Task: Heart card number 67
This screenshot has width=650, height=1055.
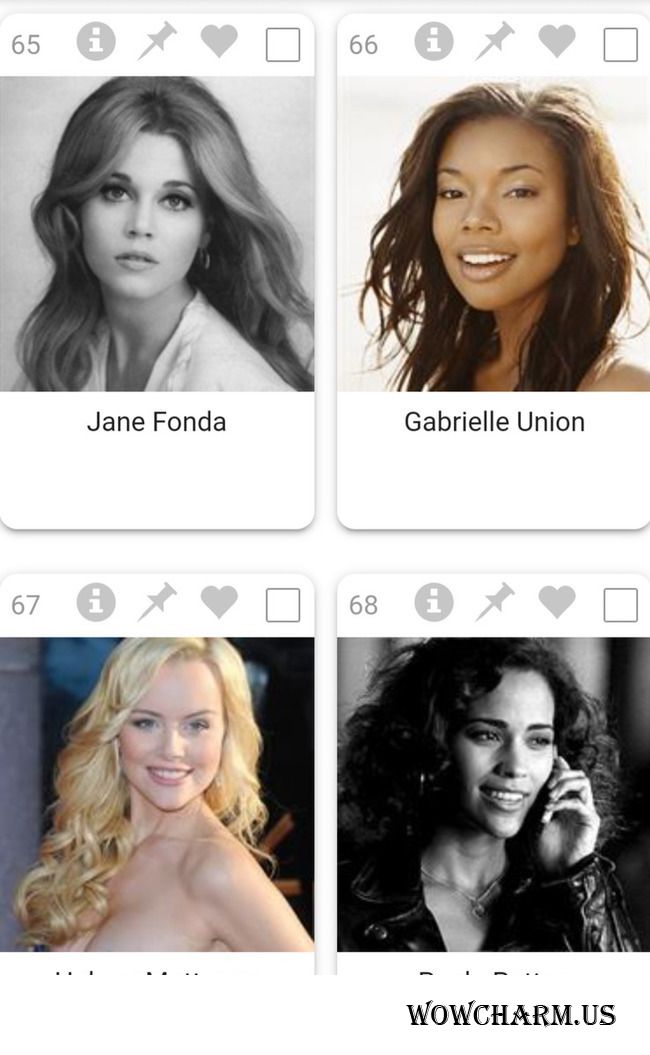Action: click(219, 603)
